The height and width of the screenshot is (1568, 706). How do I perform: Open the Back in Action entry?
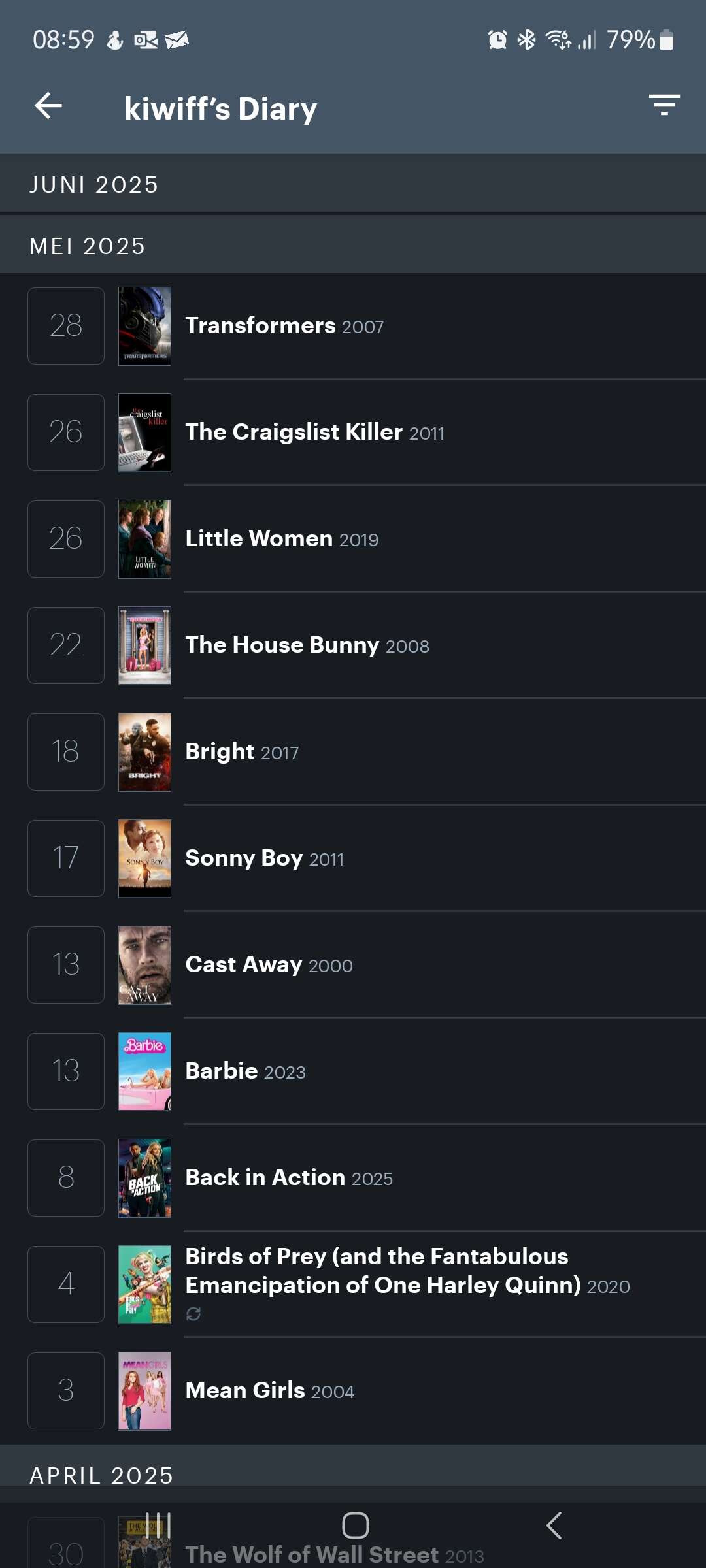point(353,1178)
